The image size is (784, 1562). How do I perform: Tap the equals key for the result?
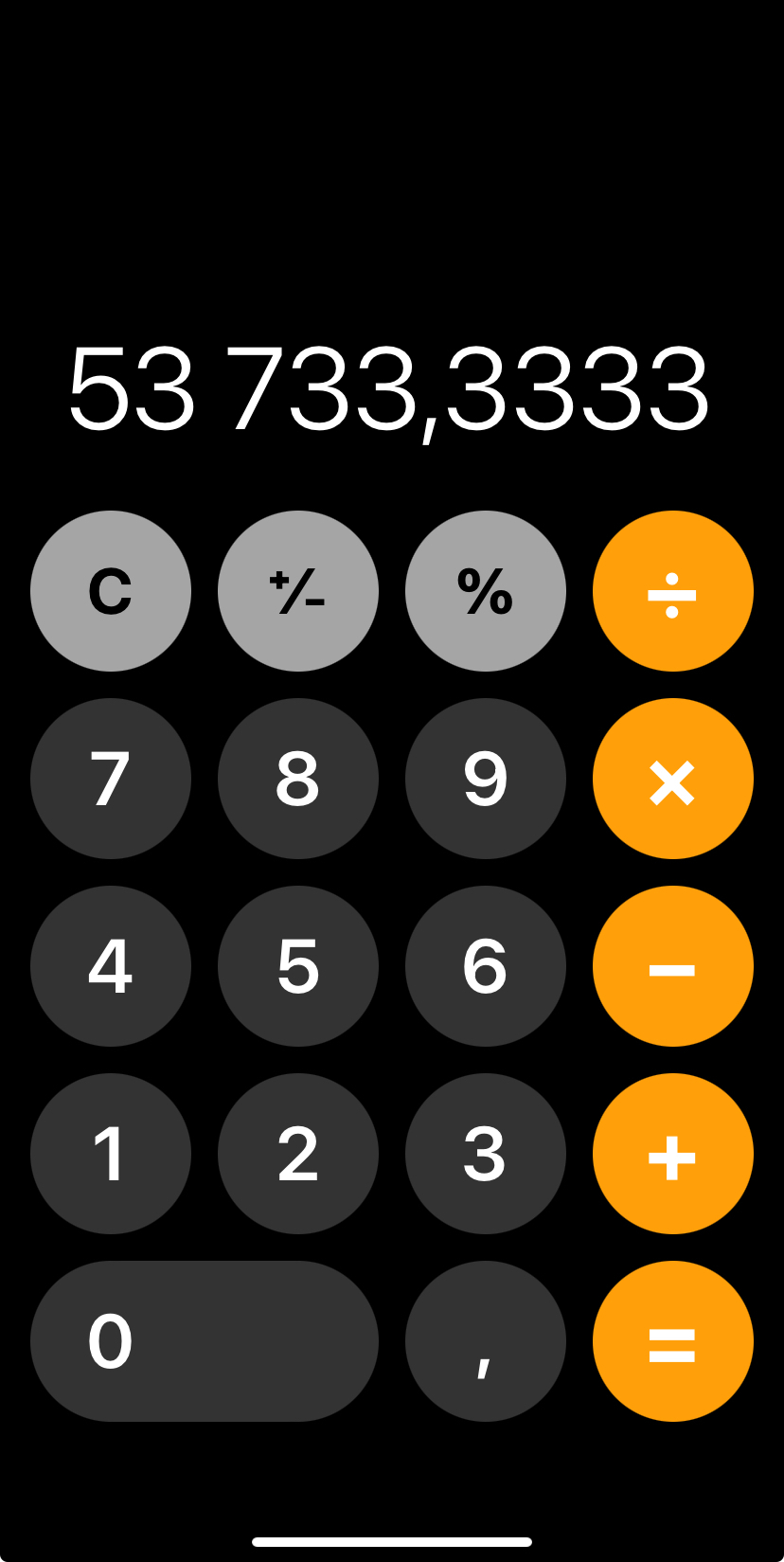(673, 1341)
